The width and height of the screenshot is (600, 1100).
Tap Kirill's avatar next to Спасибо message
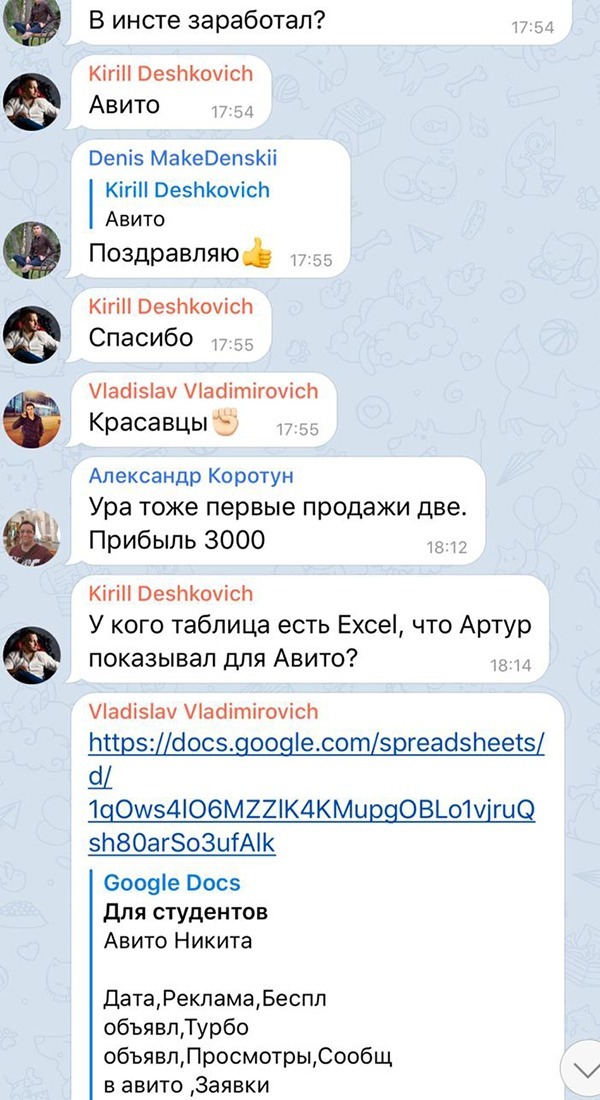point(33,334)
